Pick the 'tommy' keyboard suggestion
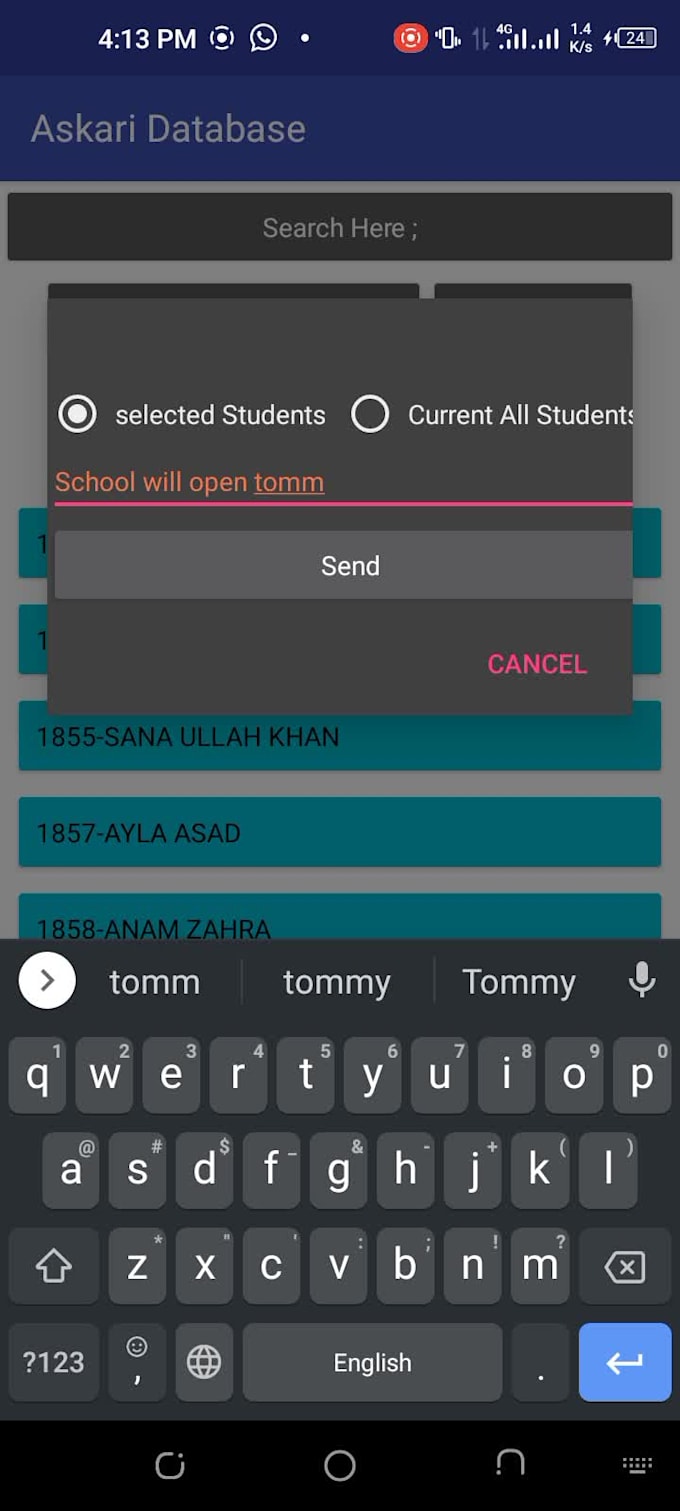Viewport: 680px width, 1511px height. click(x=336, y=982)
